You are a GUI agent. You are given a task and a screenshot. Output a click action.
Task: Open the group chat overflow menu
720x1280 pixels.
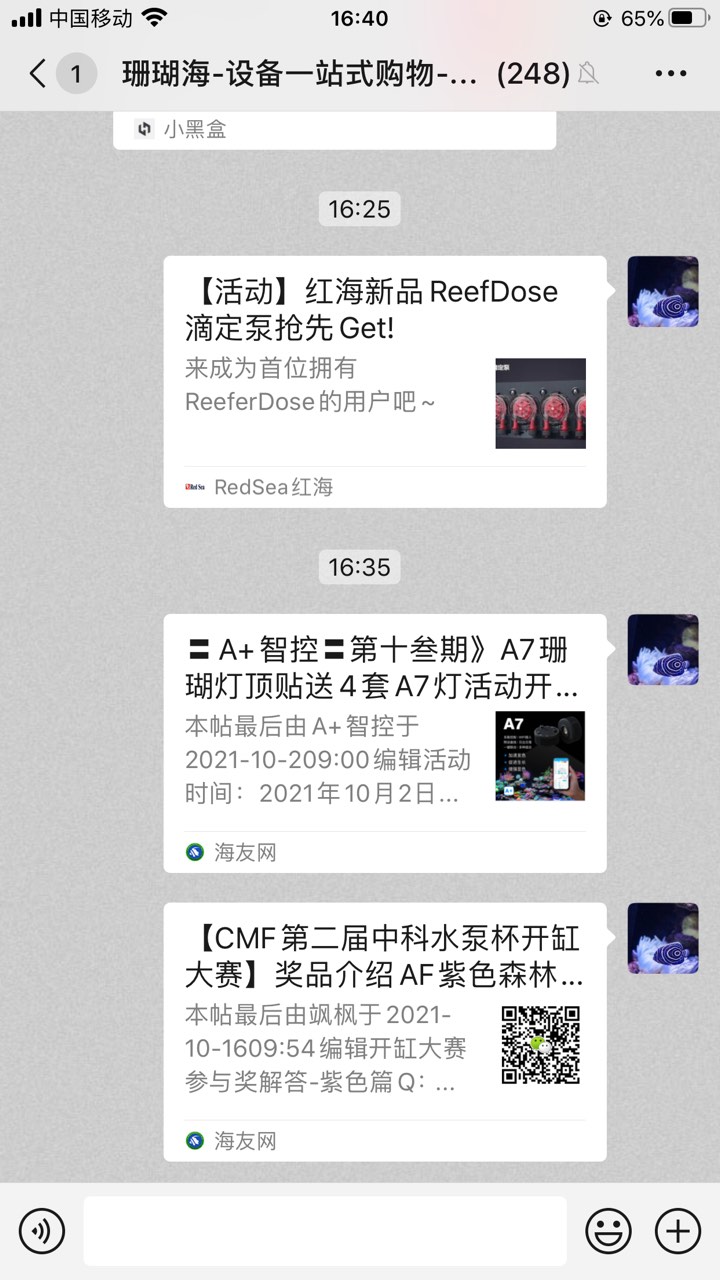click(x=670, y=74)
